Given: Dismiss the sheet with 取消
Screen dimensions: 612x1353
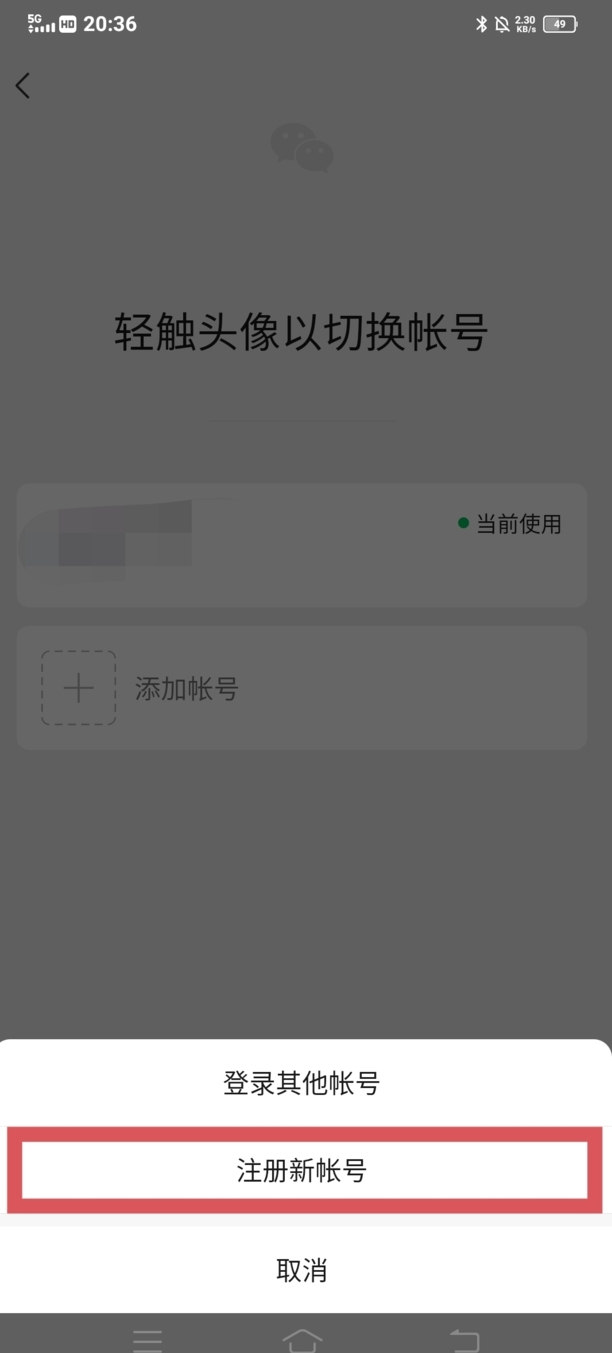Looking at the screenshot, I should click(x=302, y=1270).
